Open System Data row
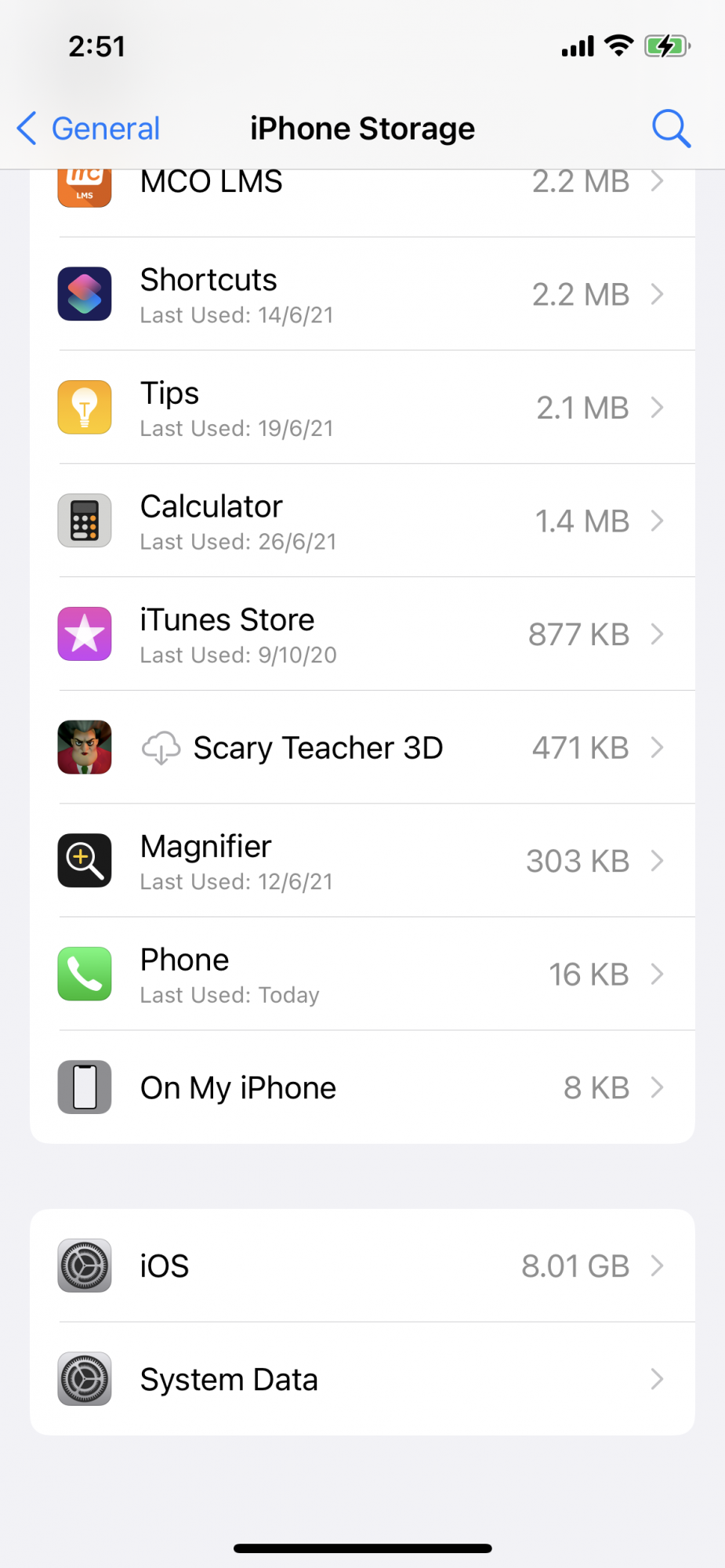The image size is (725, 1568). pyautogui.click(x=362, y=1379)
